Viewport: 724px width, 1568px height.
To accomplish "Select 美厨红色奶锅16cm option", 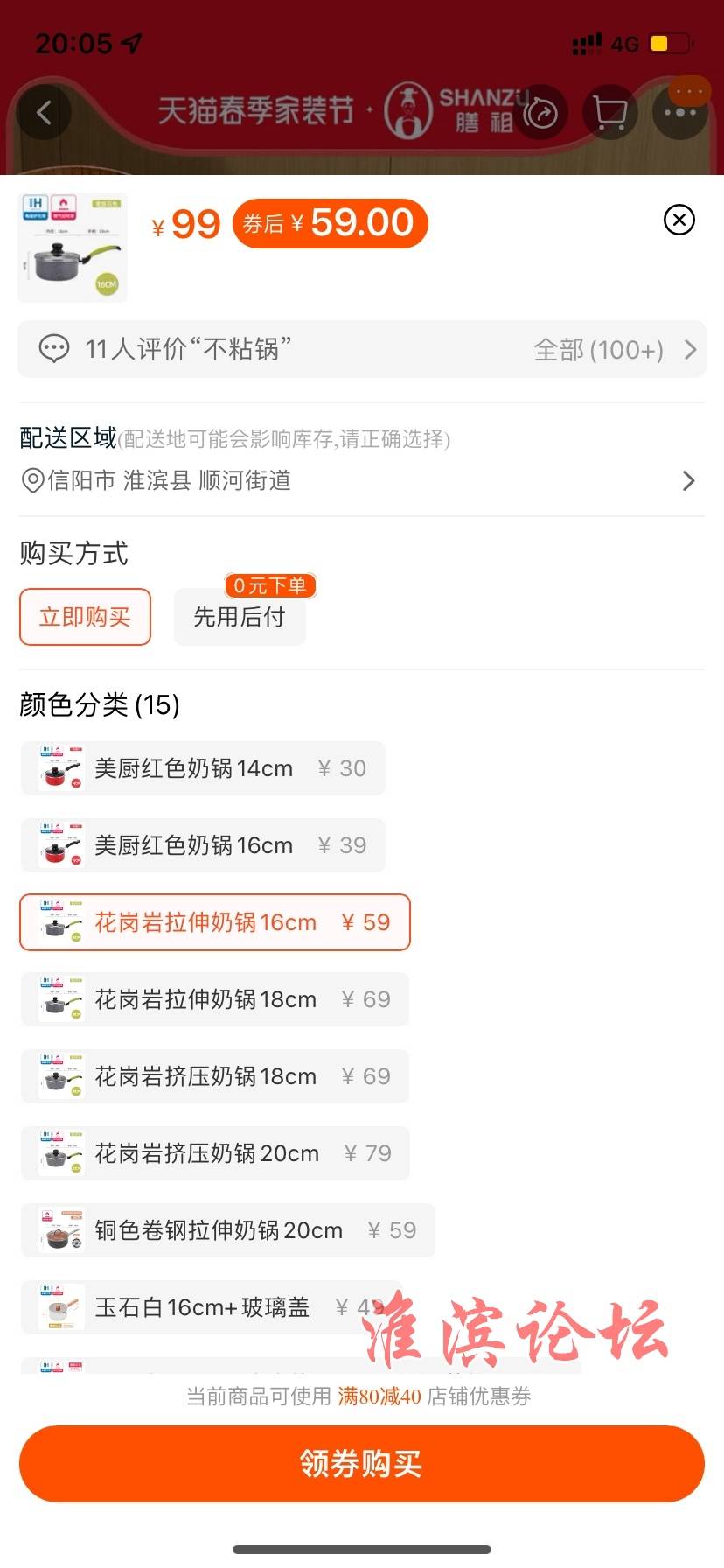I will coord(203,845).
